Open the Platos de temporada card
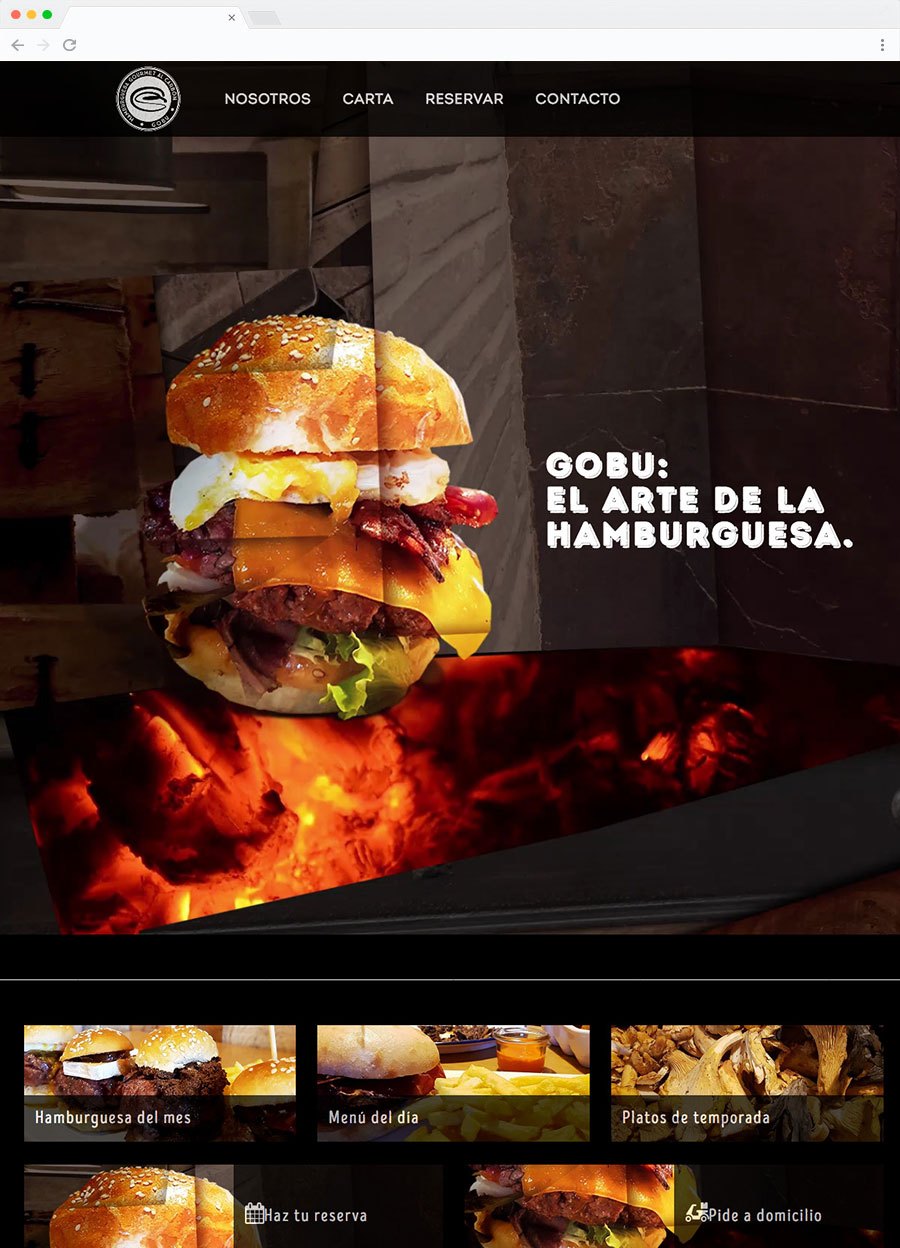The width and height of the screenshot is (900, 1248). pyautogui.click(x=746, y=1083)
